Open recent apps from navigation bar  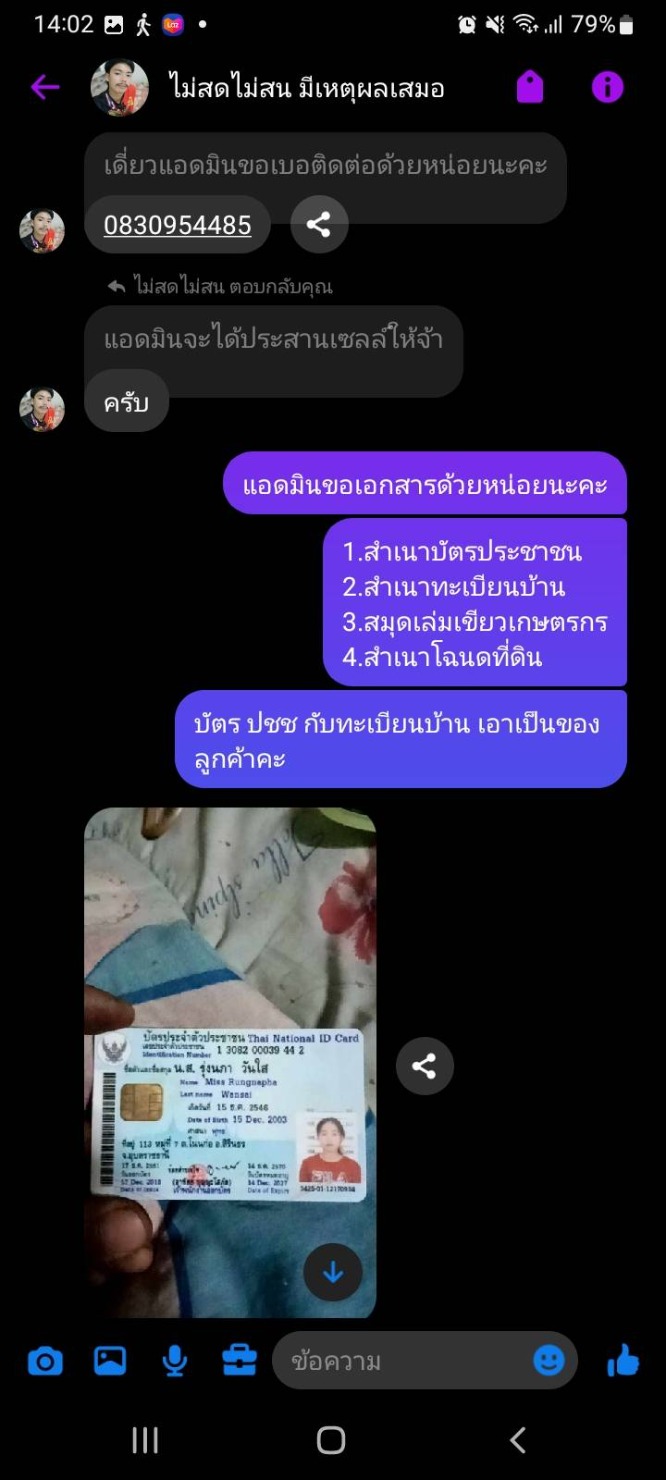145,1440
